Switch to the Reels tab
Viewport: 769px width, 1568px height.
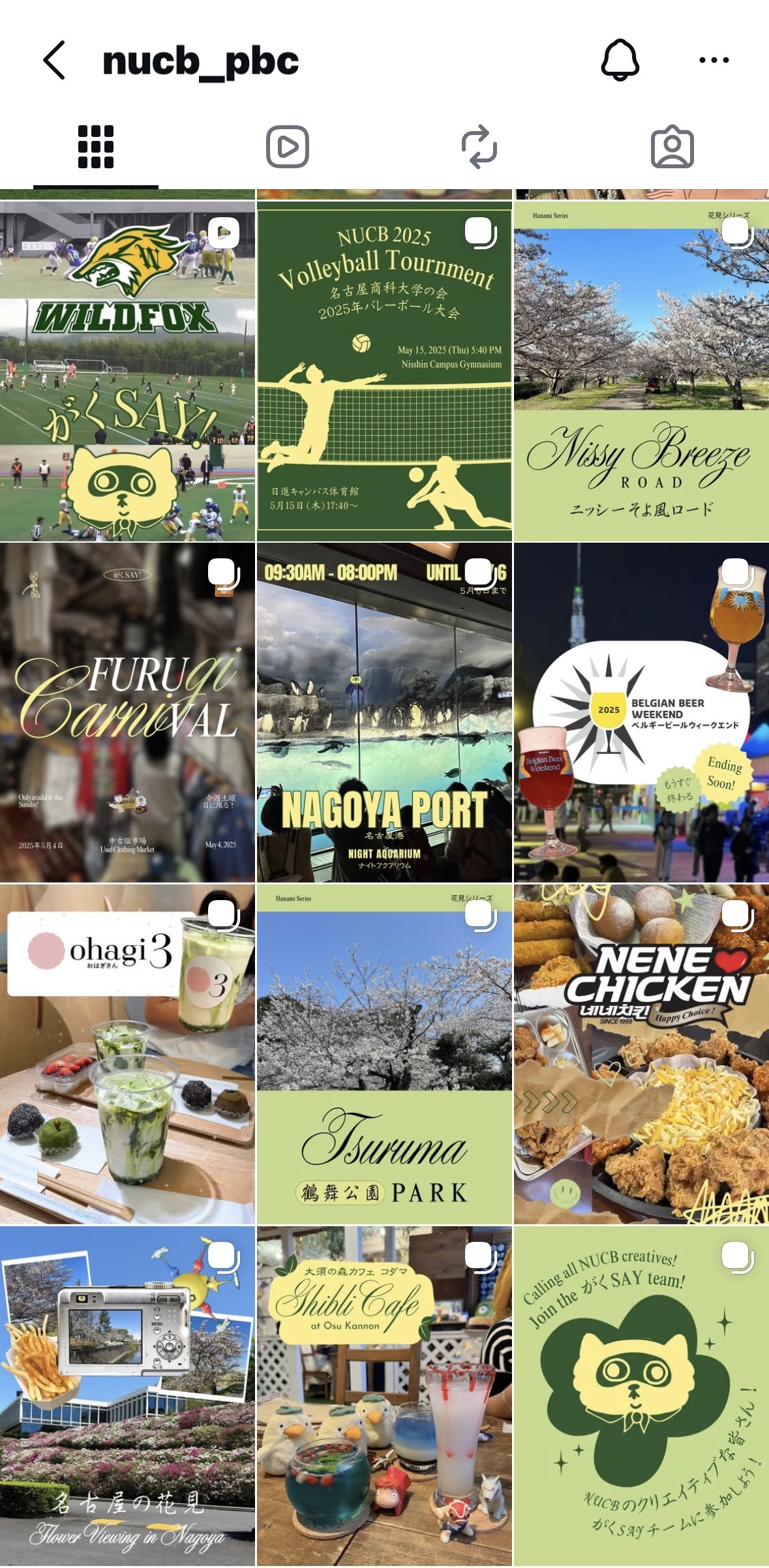click(x=288, y=147)
